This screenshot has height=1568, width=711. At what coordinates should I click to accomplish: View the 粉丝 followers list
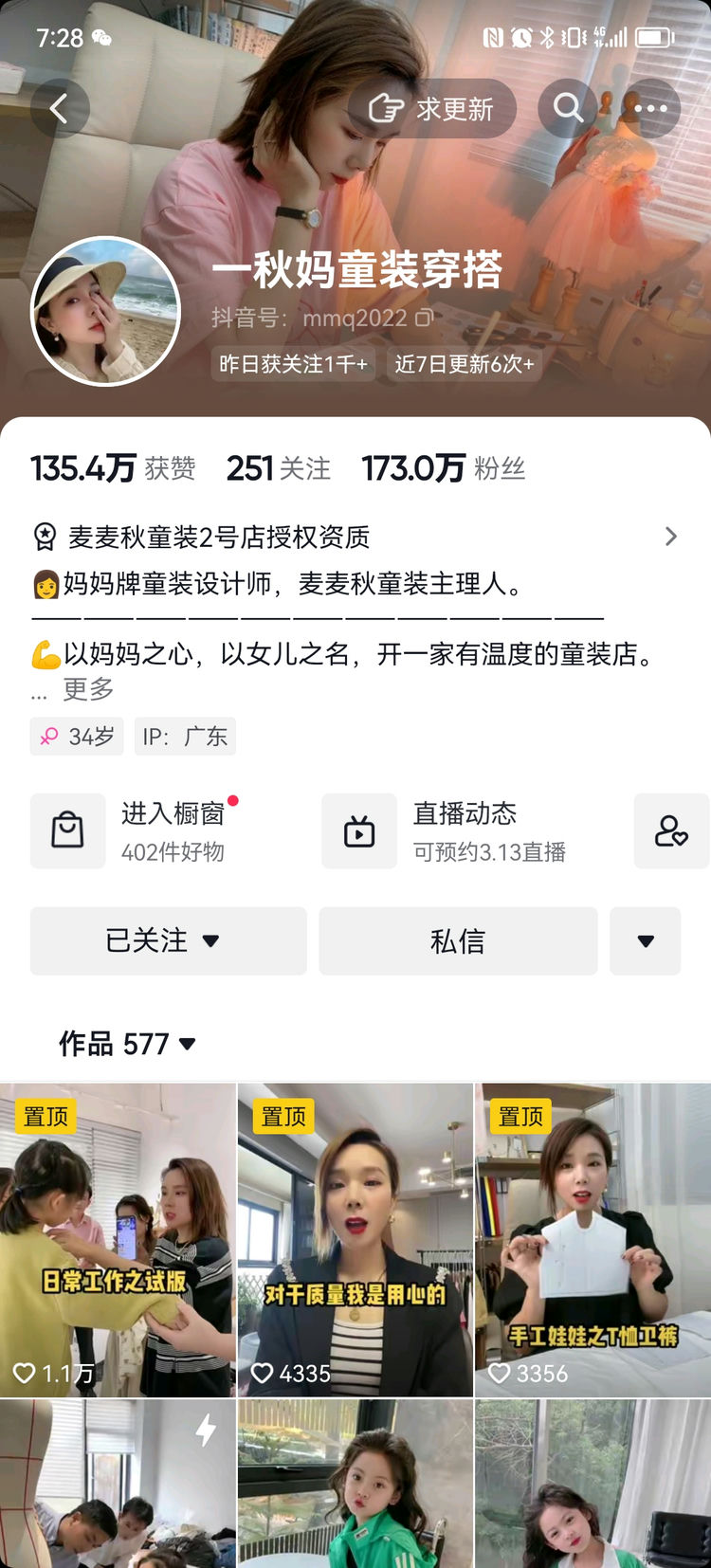[x=443, y=468]
